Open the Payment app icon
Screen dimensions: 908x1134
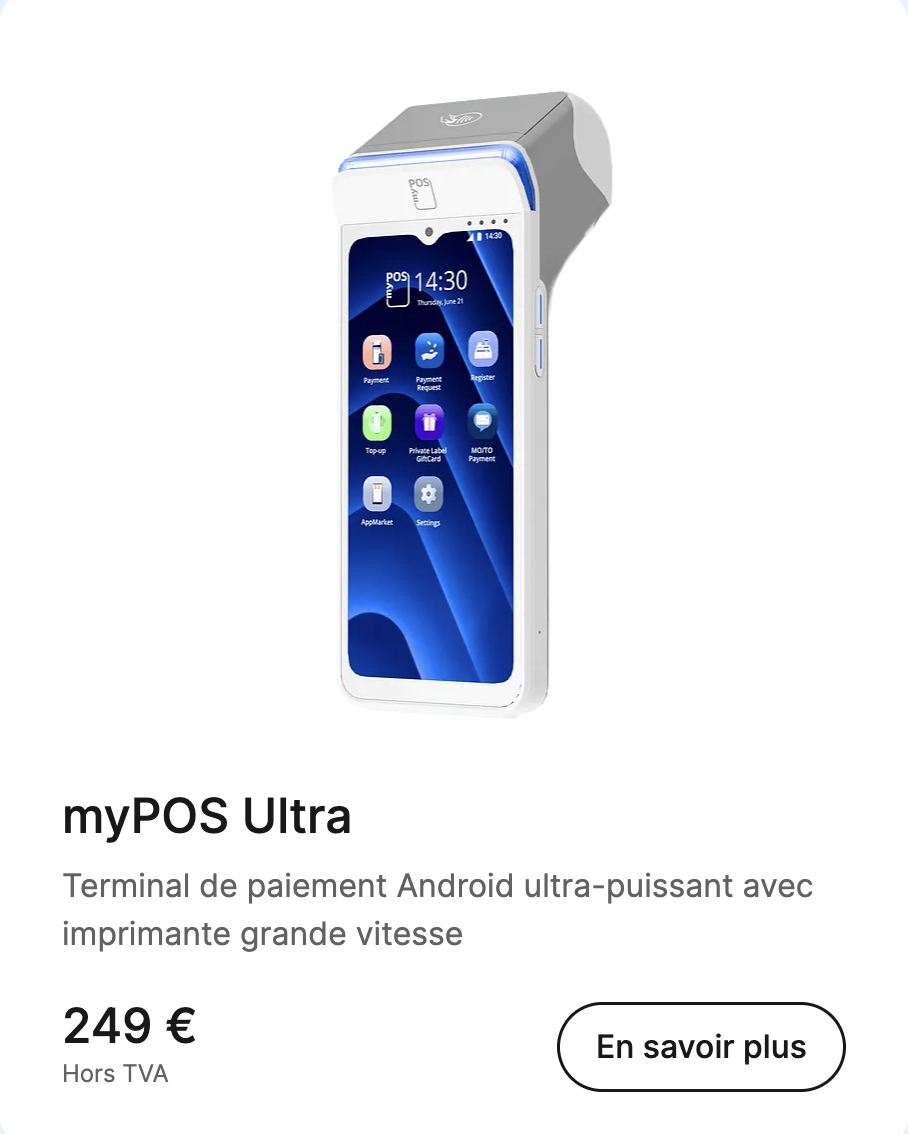[x=376, y=353]
